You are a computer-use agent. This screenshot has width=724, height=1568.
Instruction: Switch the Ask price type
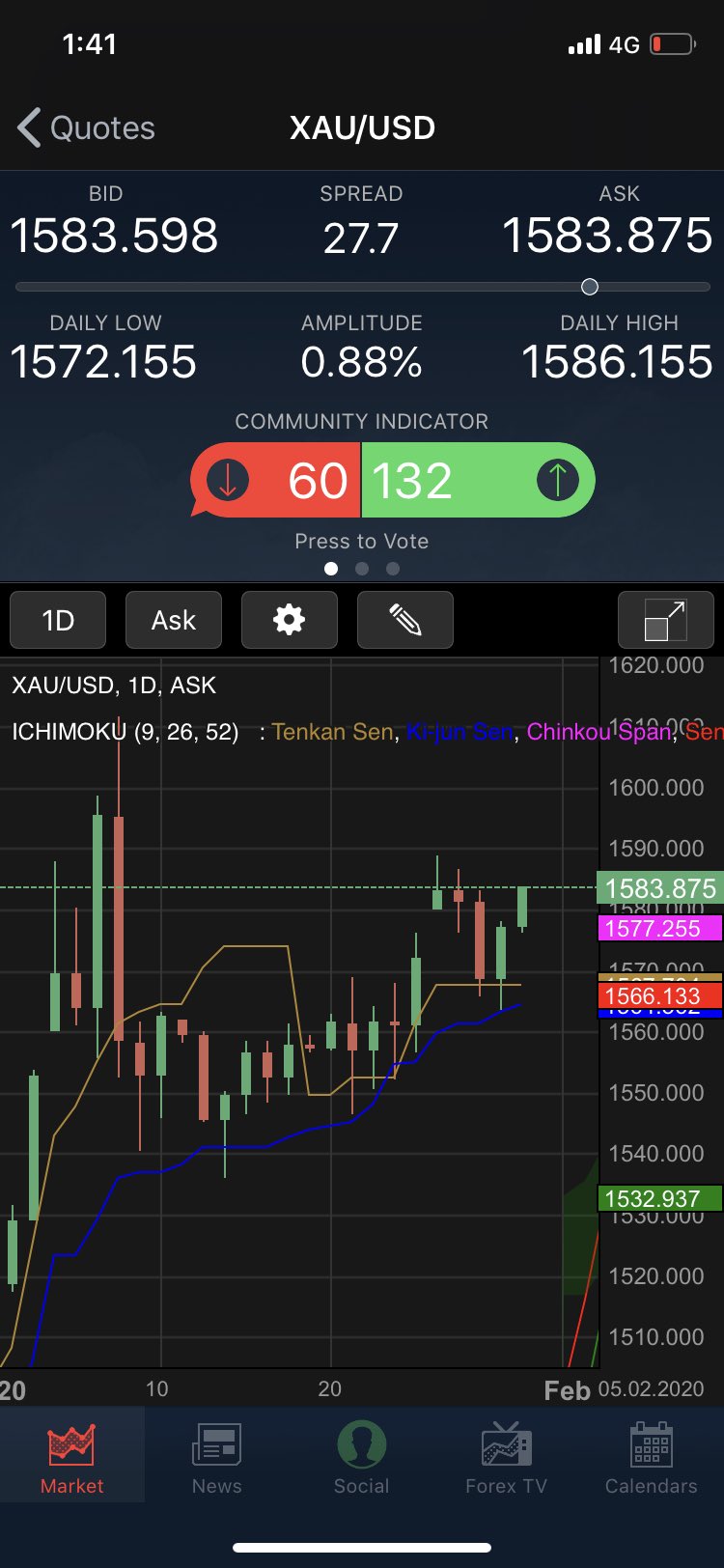tap(174, 620)
